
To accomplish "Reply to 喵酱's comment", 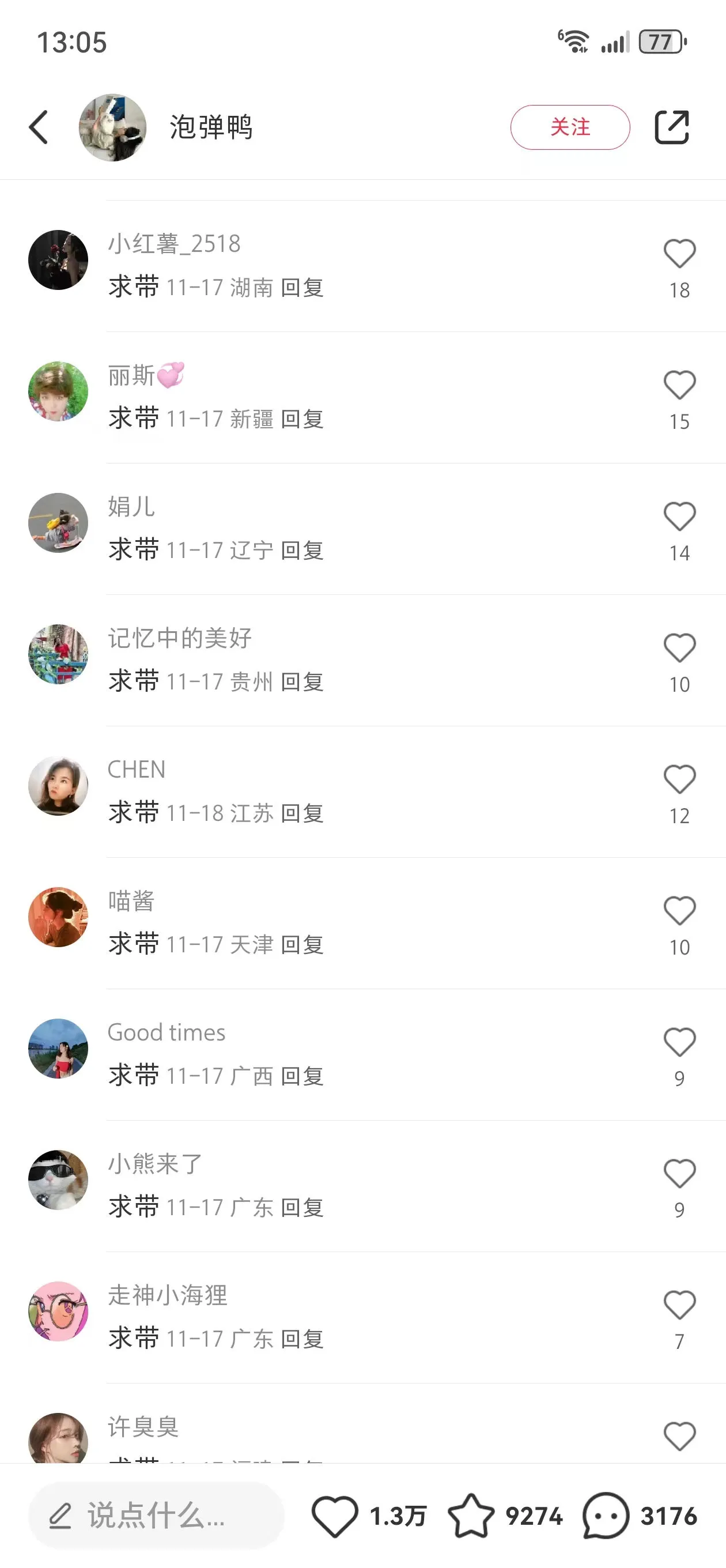I will (x=302, y=945).
